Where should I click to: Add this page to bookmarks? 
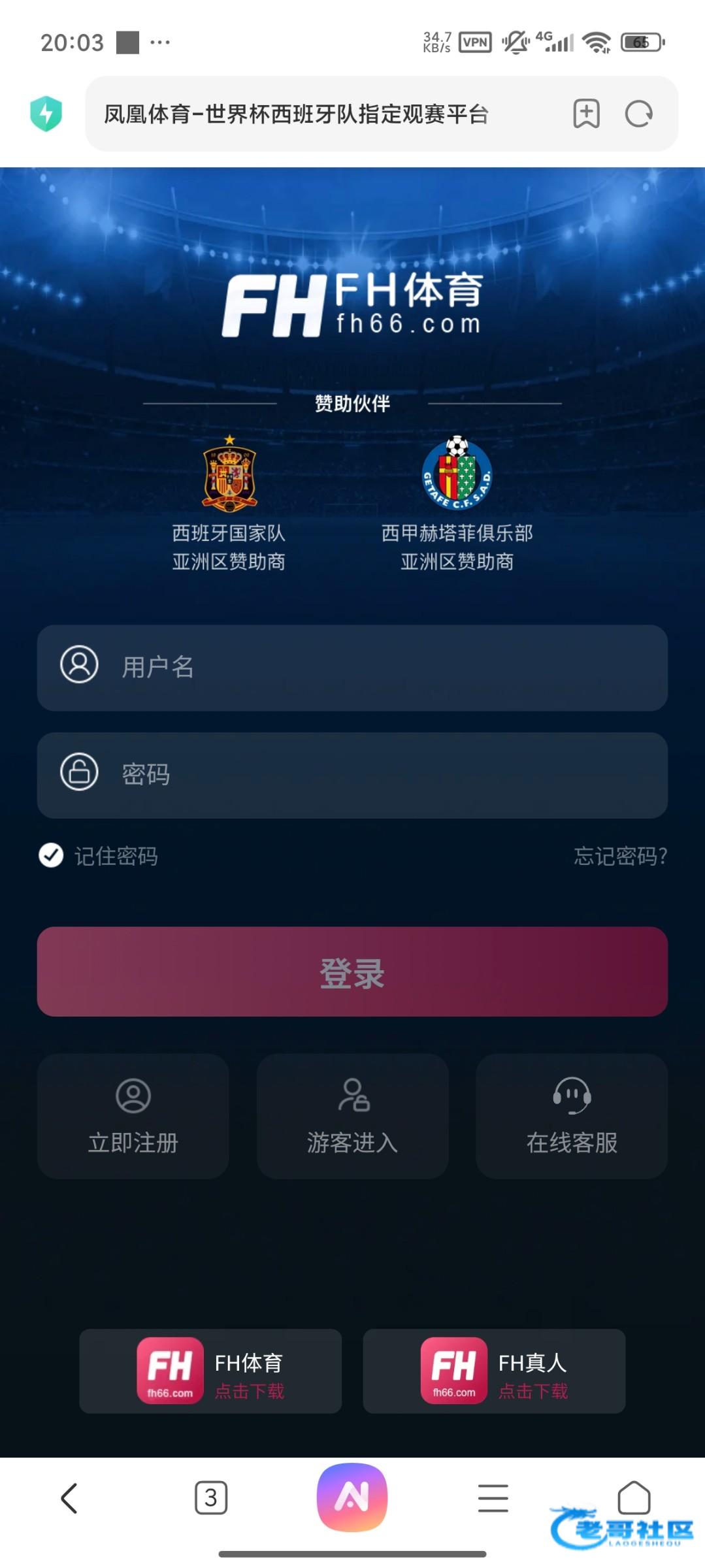tap(586, 114)
